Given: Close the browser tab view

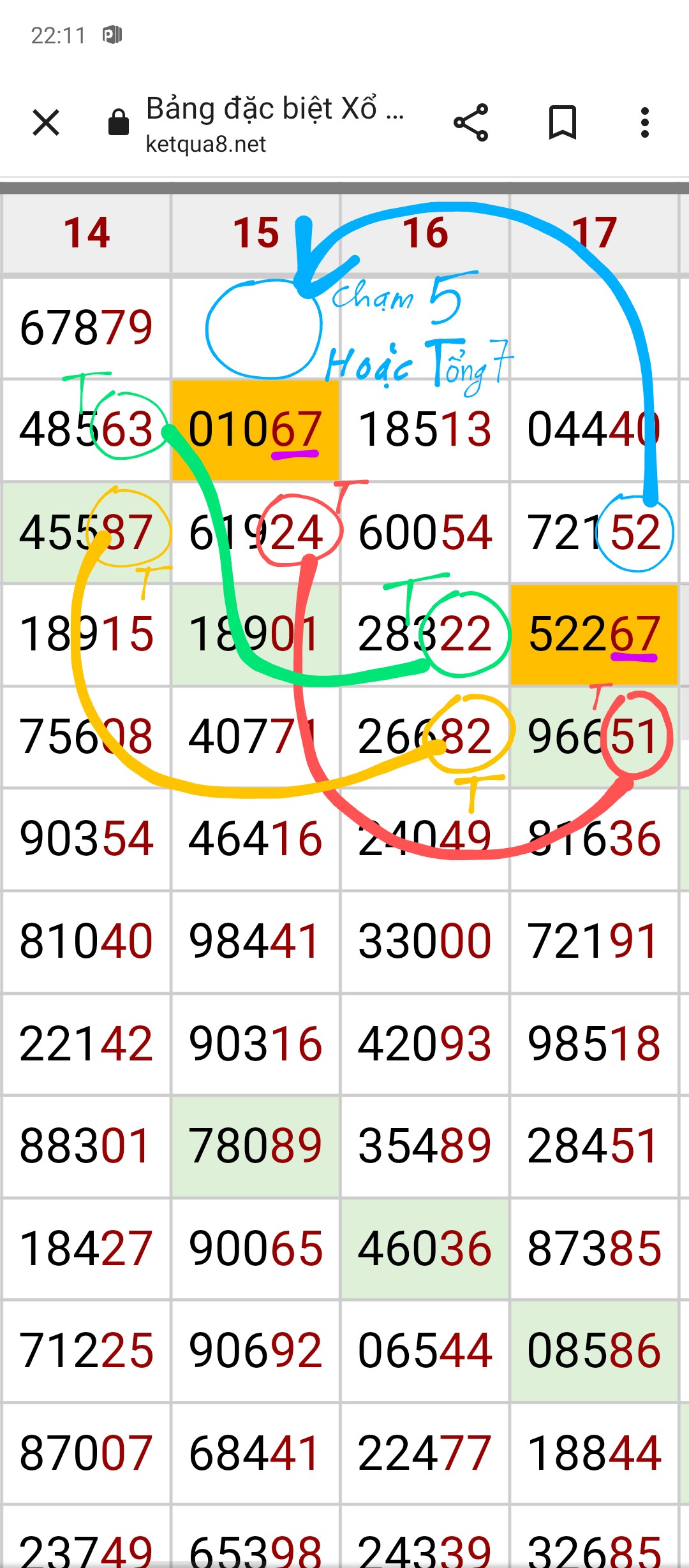Looking at the screenshot, I should point(46,122).
